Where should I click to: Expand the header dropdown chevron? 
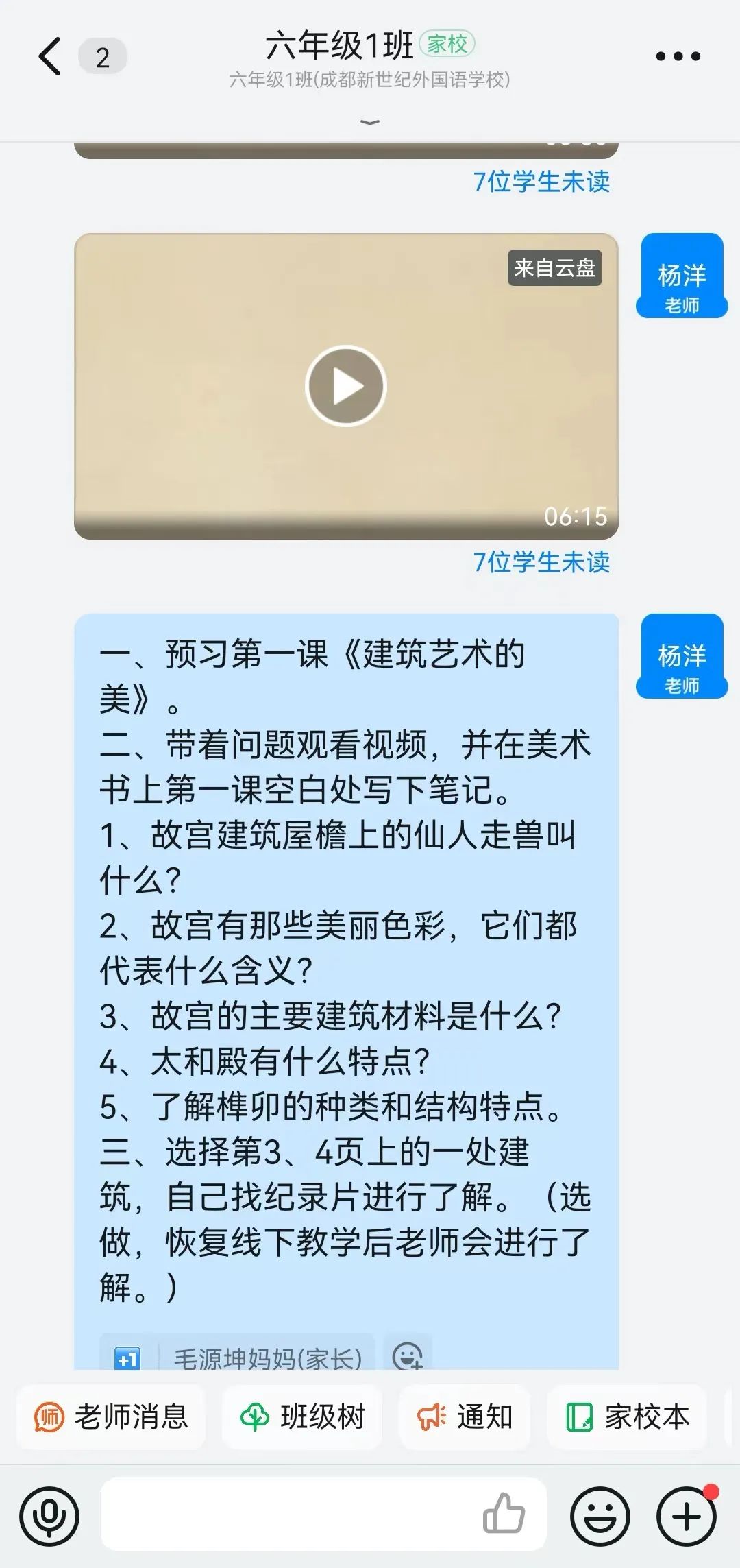pyautogui.click(x=370, y=123)
